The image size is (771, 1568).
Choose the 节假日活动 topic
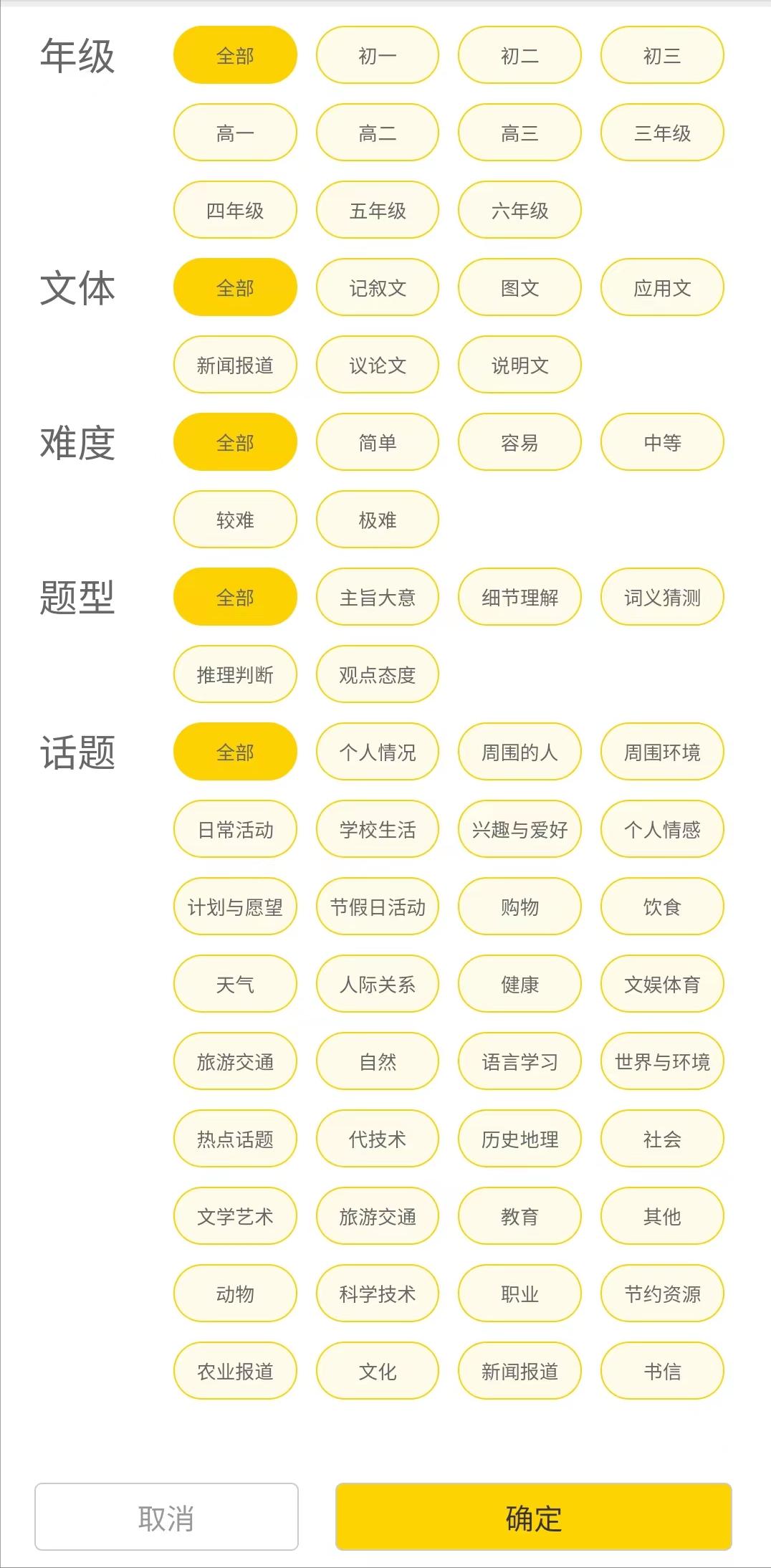pyautogui.click(x=376, y=906)
